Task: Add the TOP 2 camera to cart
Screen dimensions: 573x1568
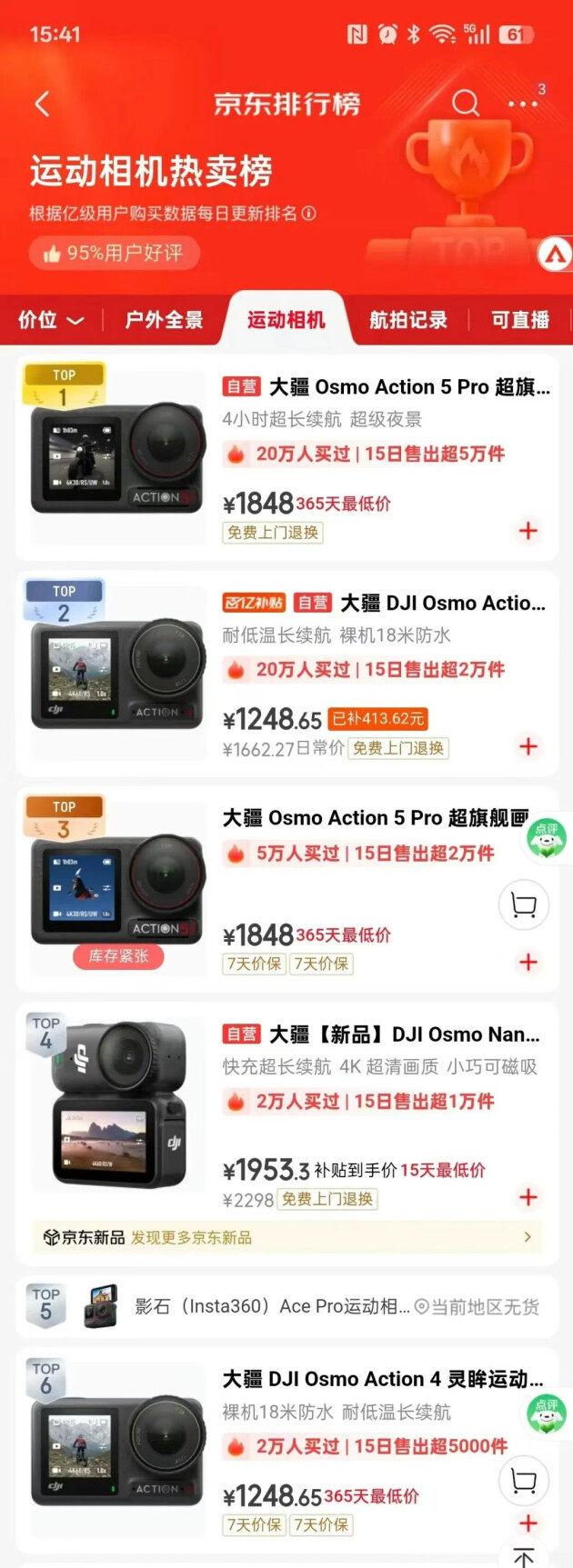Action: [x=528, y=746]
